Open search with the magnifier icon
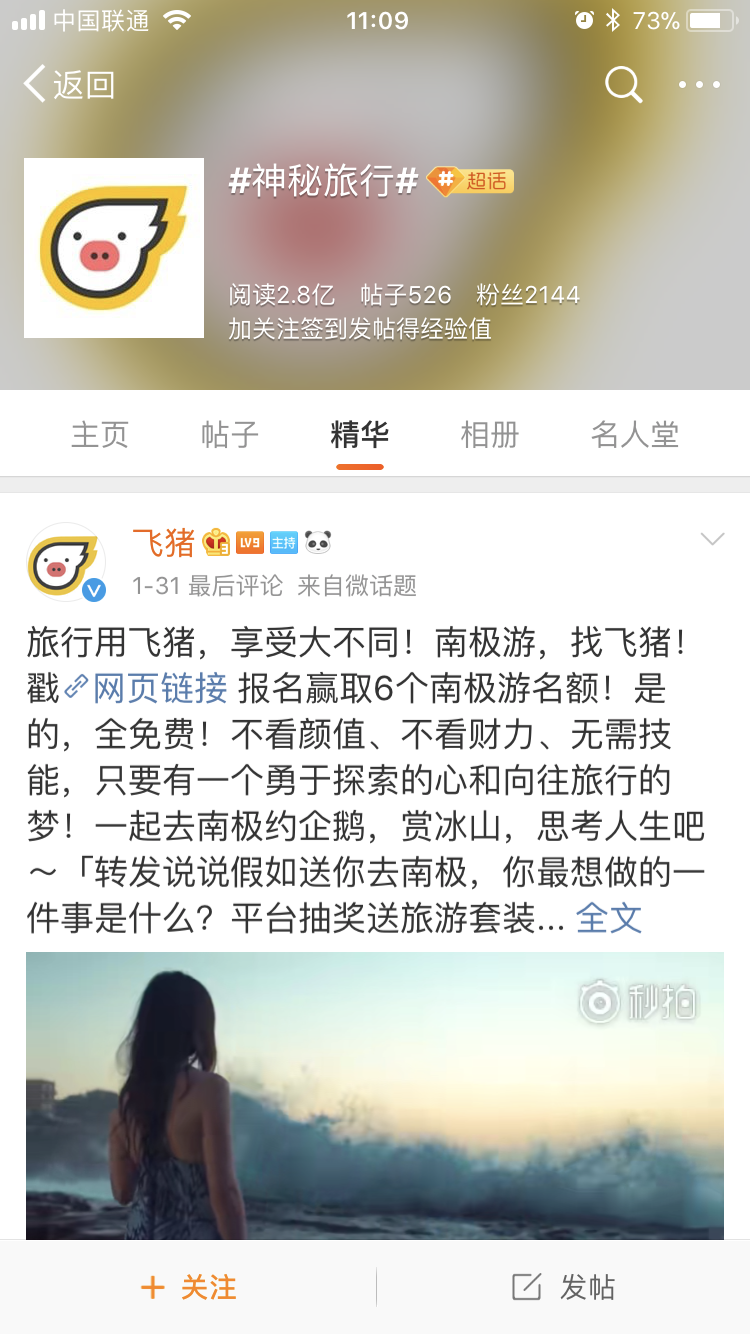This screenshot has height=1334, width=750. 623,85
